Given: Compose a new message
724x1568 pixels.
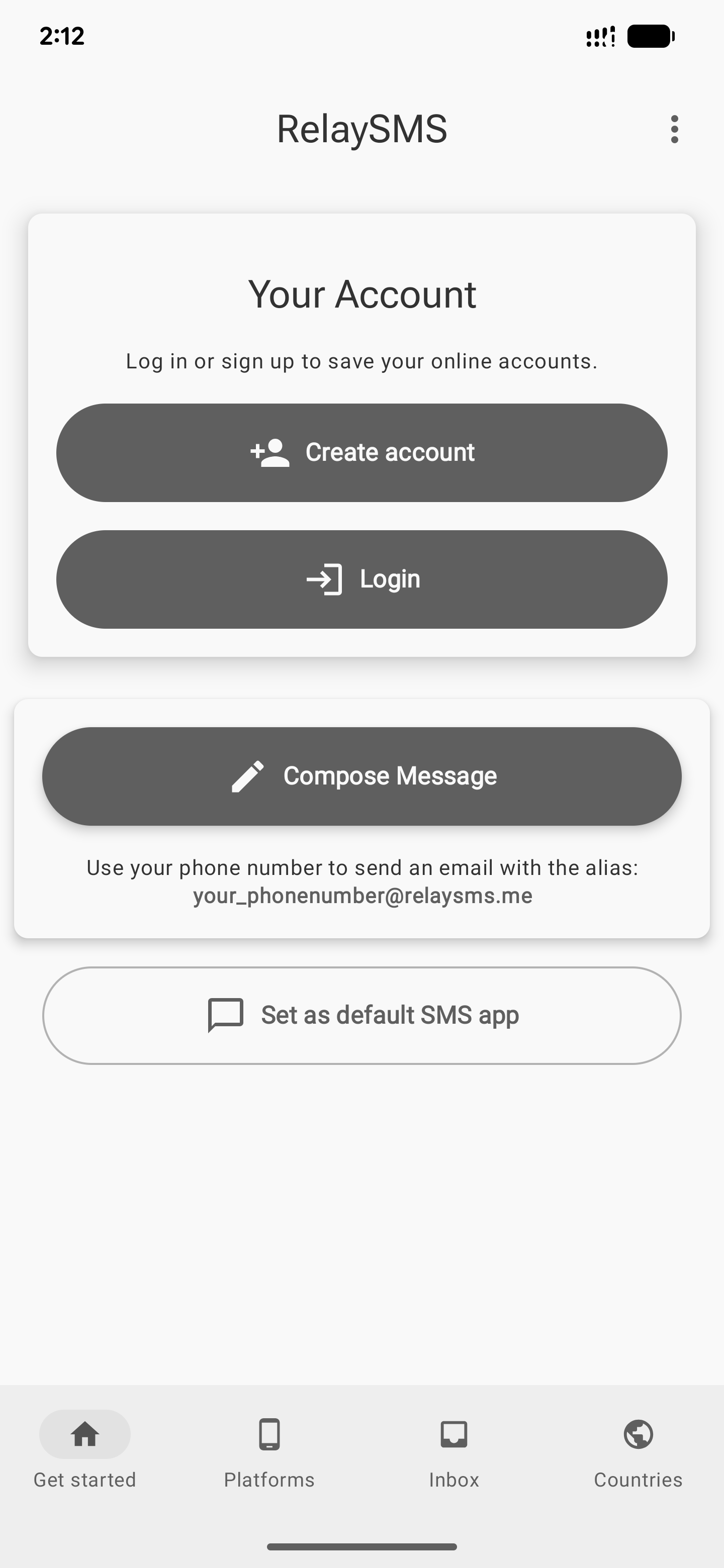Looking at the screenshot, I should 361,776.
